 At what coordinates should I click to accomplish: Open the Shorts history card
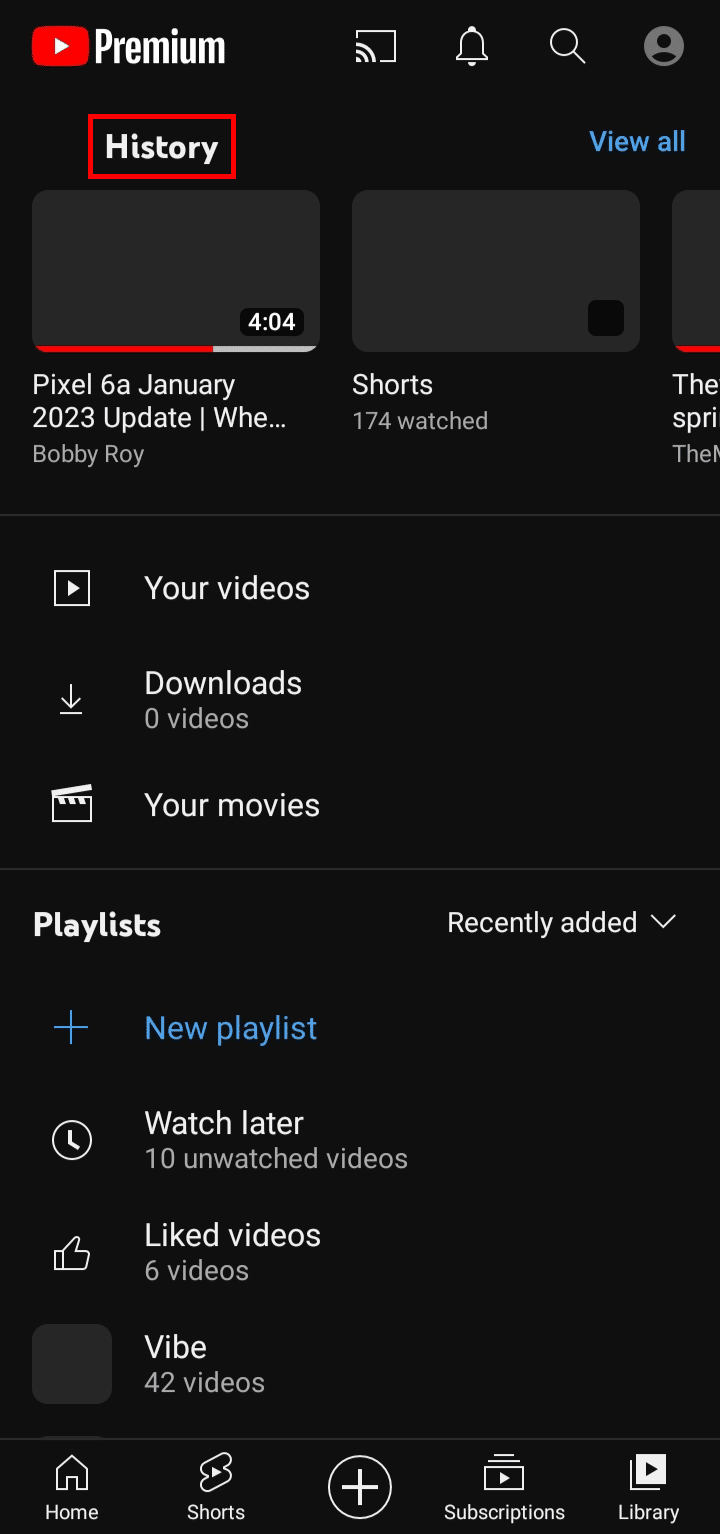(495, 272)
